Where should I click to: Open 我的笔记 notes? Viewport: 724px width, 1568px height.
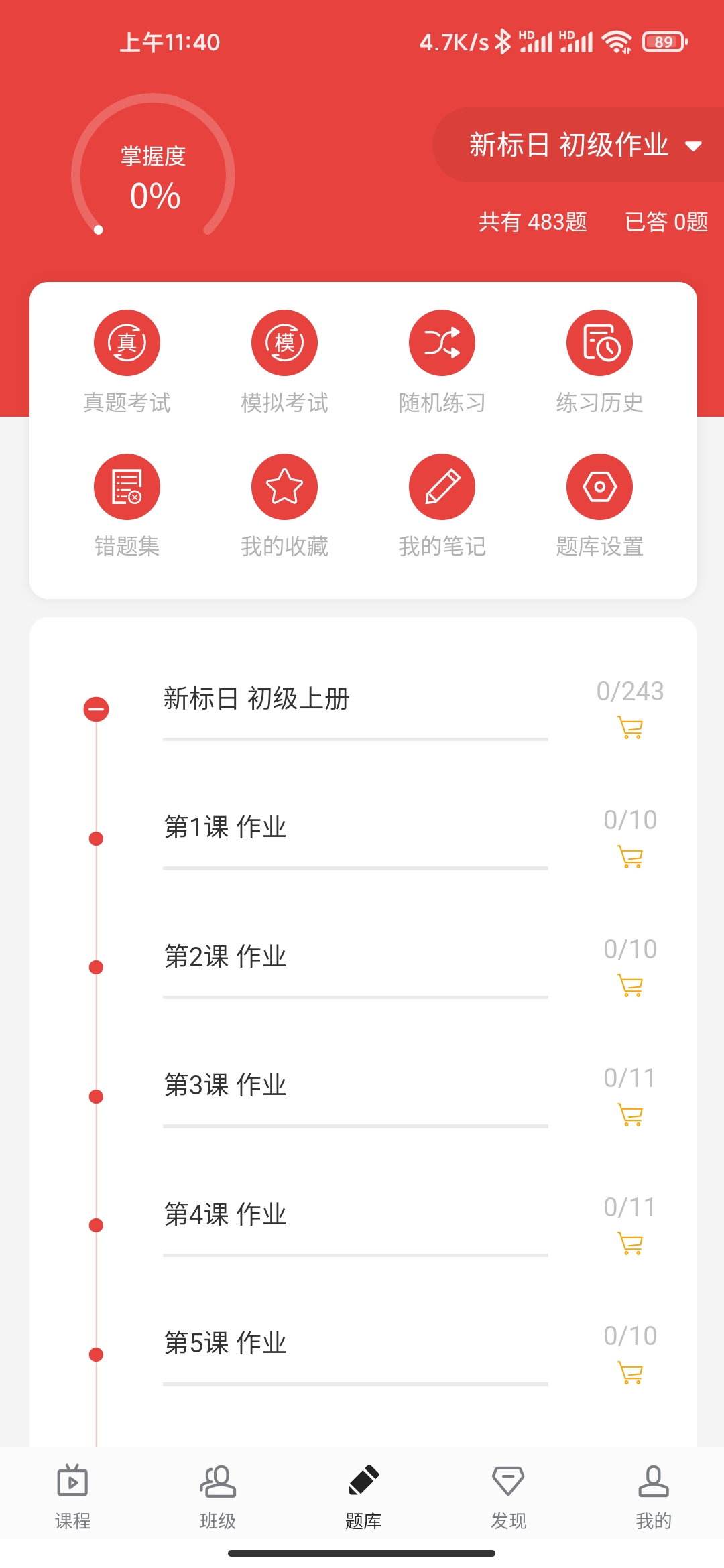pos(441,486)
